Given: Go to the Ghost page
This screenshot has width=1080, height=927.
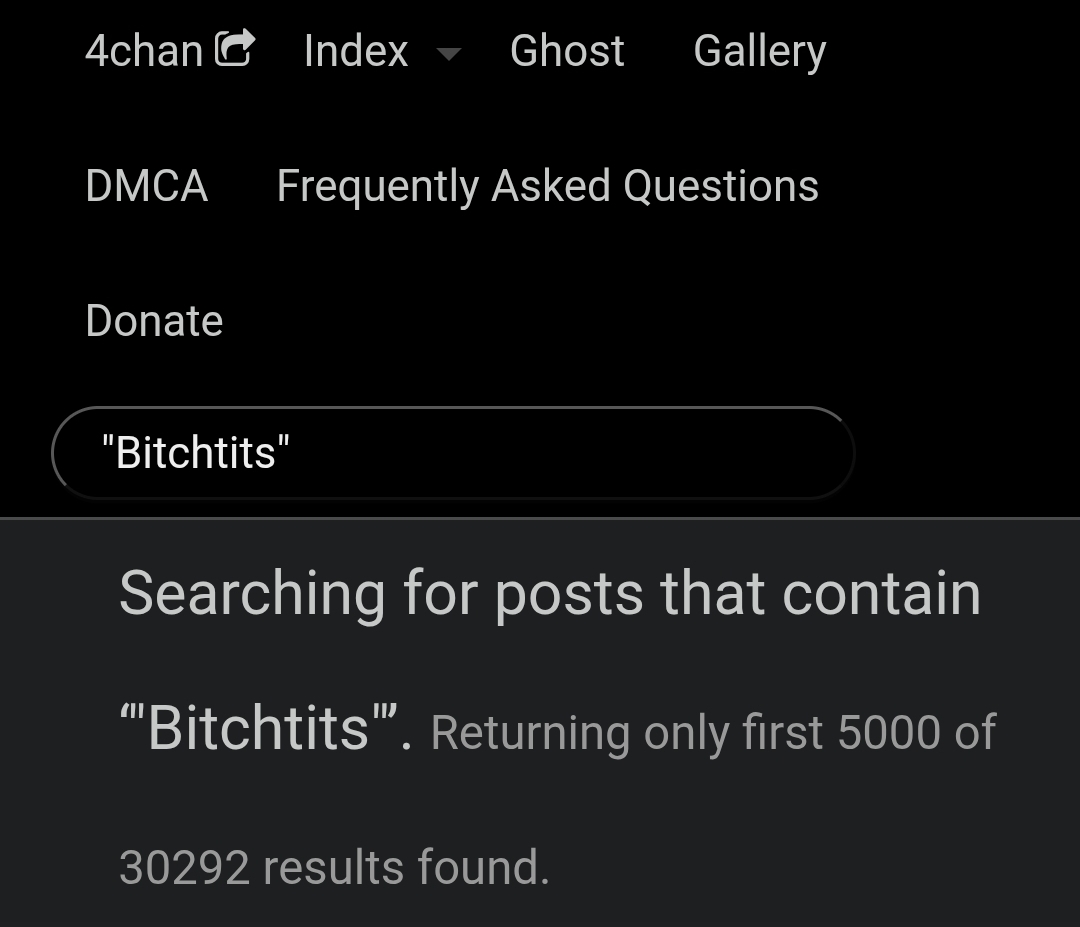Looking at the screenshot, I should pyautogui.click(x=567, y=50).
